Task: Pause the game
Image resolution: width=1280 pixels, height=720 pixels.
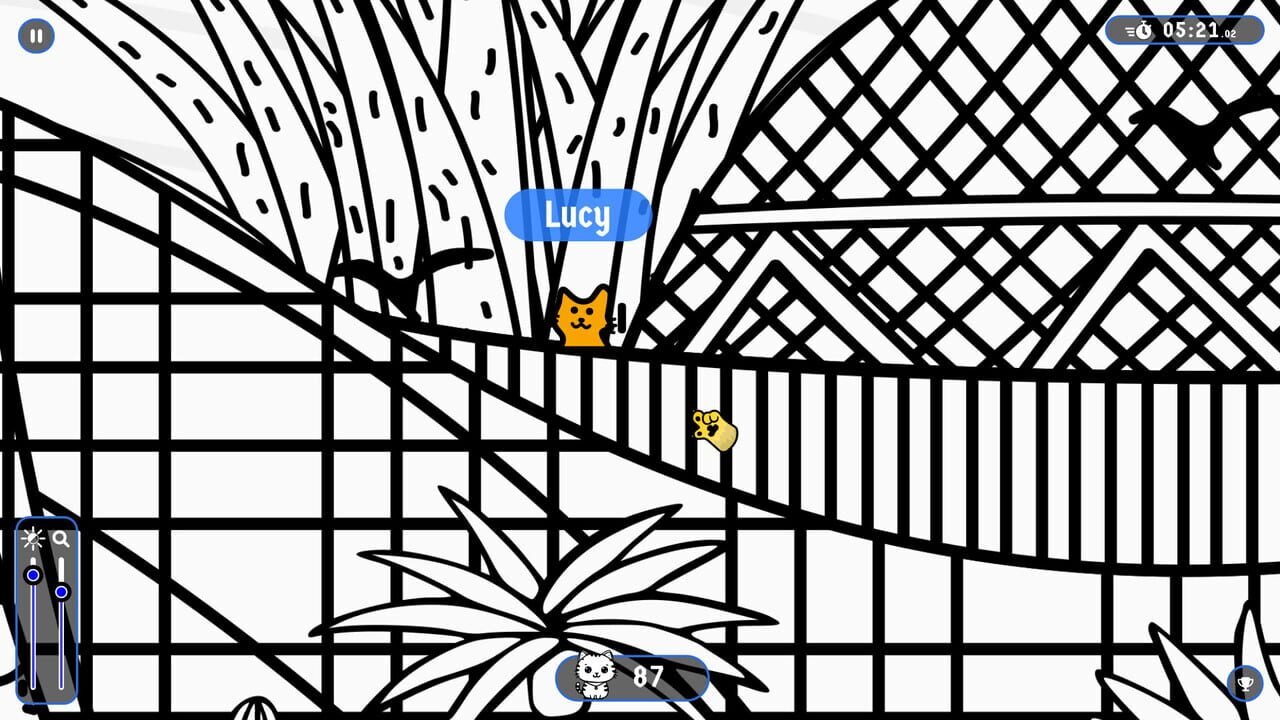Action: point(36,36)
